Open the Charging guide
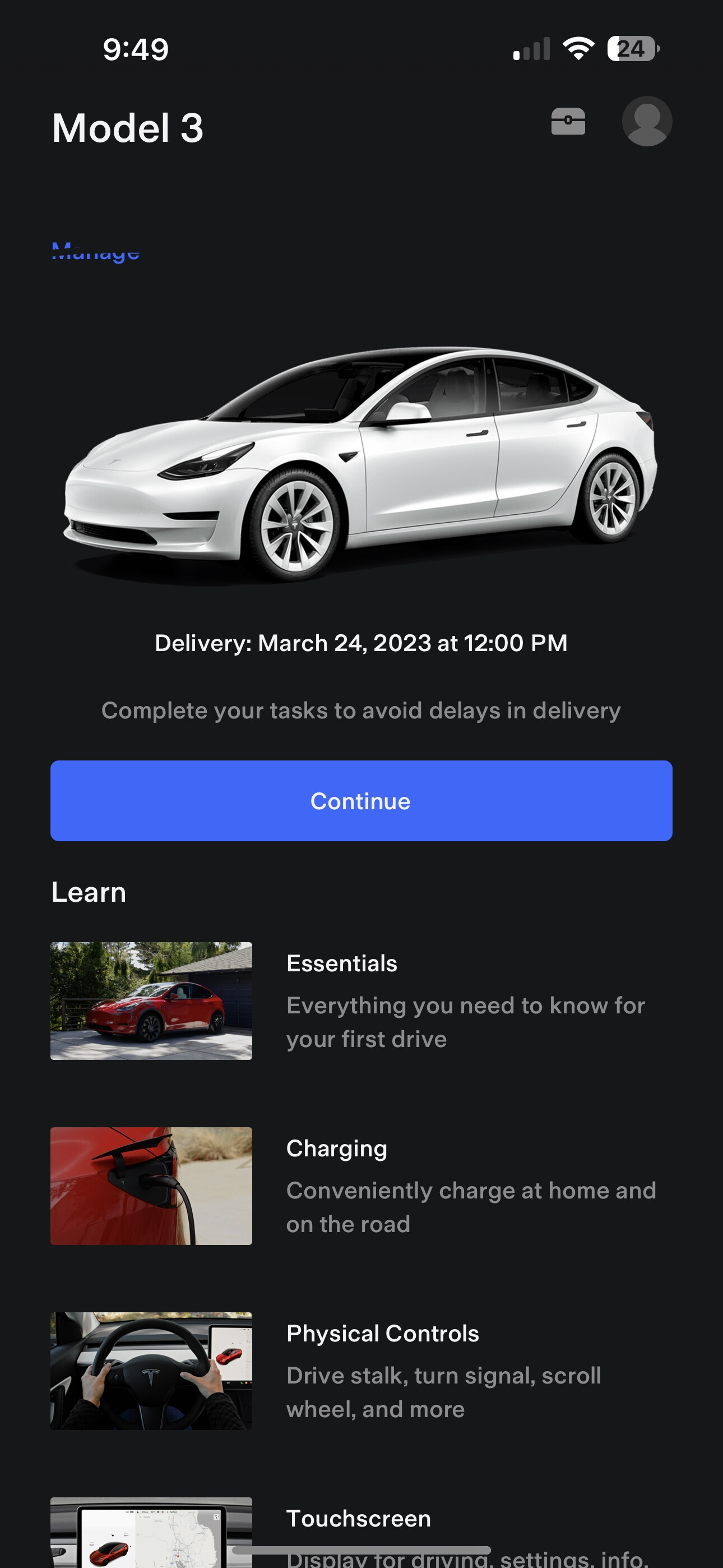 pyautogui.click(x=361, y=1186)
